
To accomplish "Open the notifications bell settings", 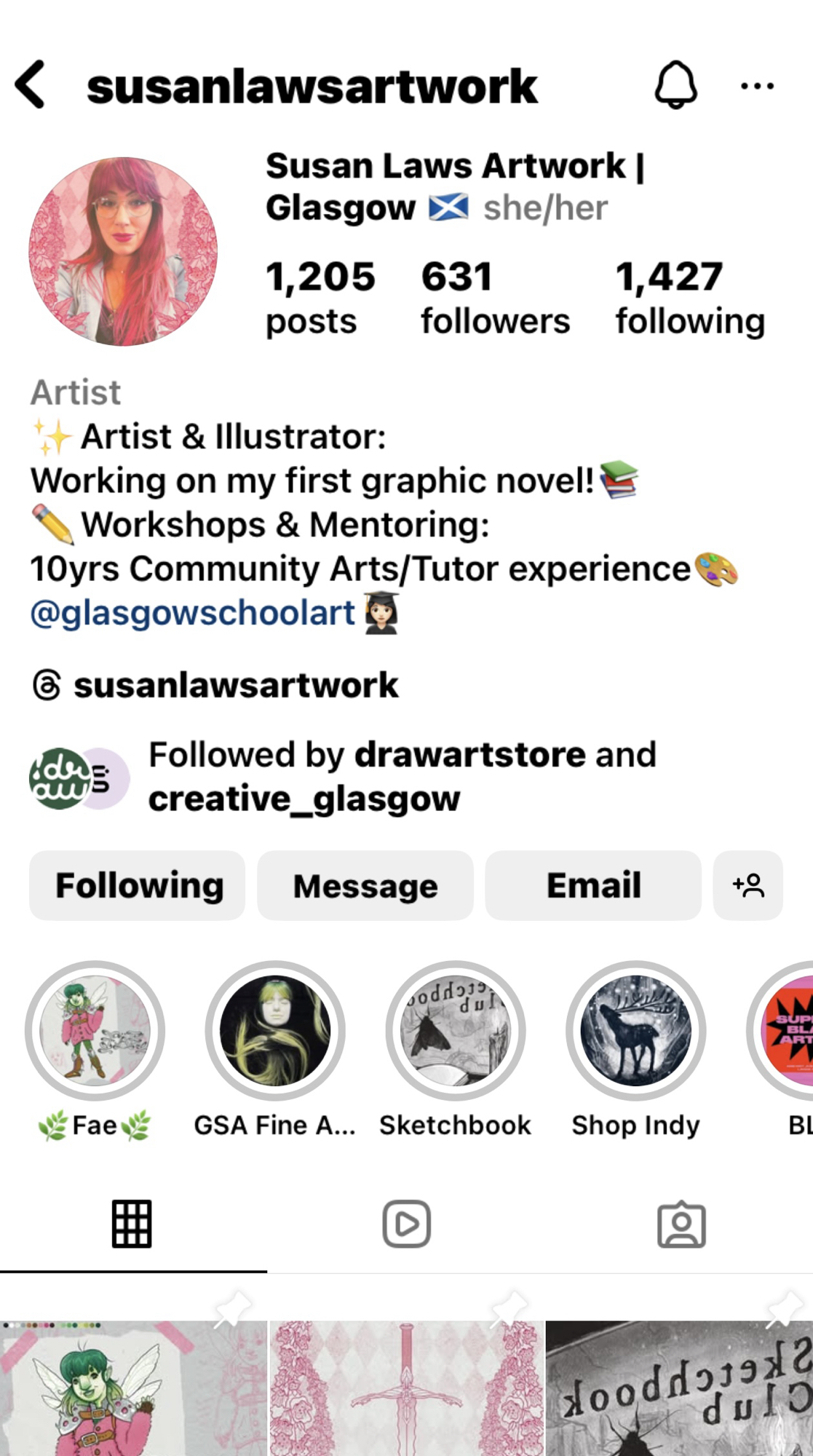I will [x=675, y=85].
